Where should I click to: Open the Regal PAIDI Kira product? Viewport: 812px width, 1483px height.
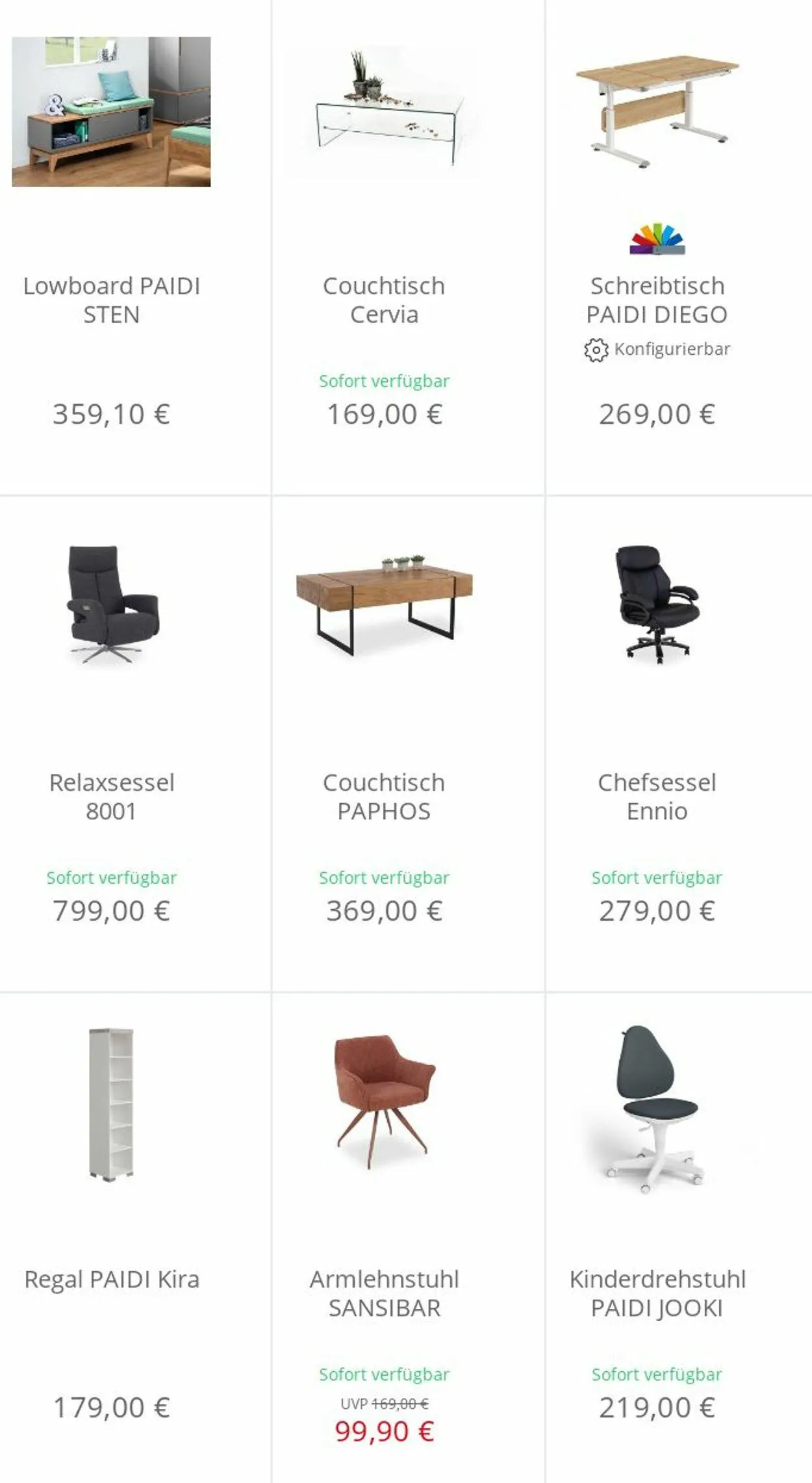pyautogui.click(x=112, y=1279)
